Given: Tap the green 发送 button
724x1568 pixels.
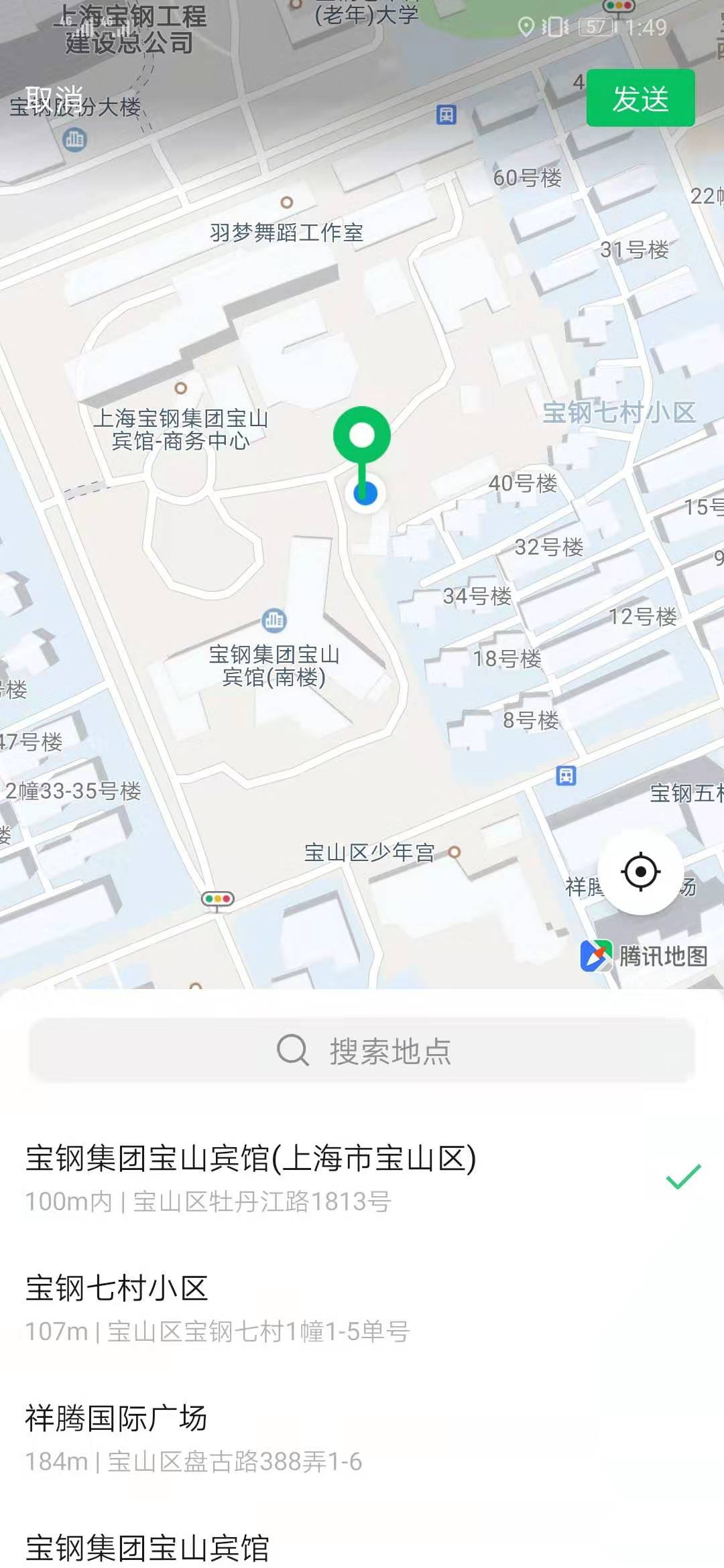Looking at the screenshot, I should [x=640, y=98].
